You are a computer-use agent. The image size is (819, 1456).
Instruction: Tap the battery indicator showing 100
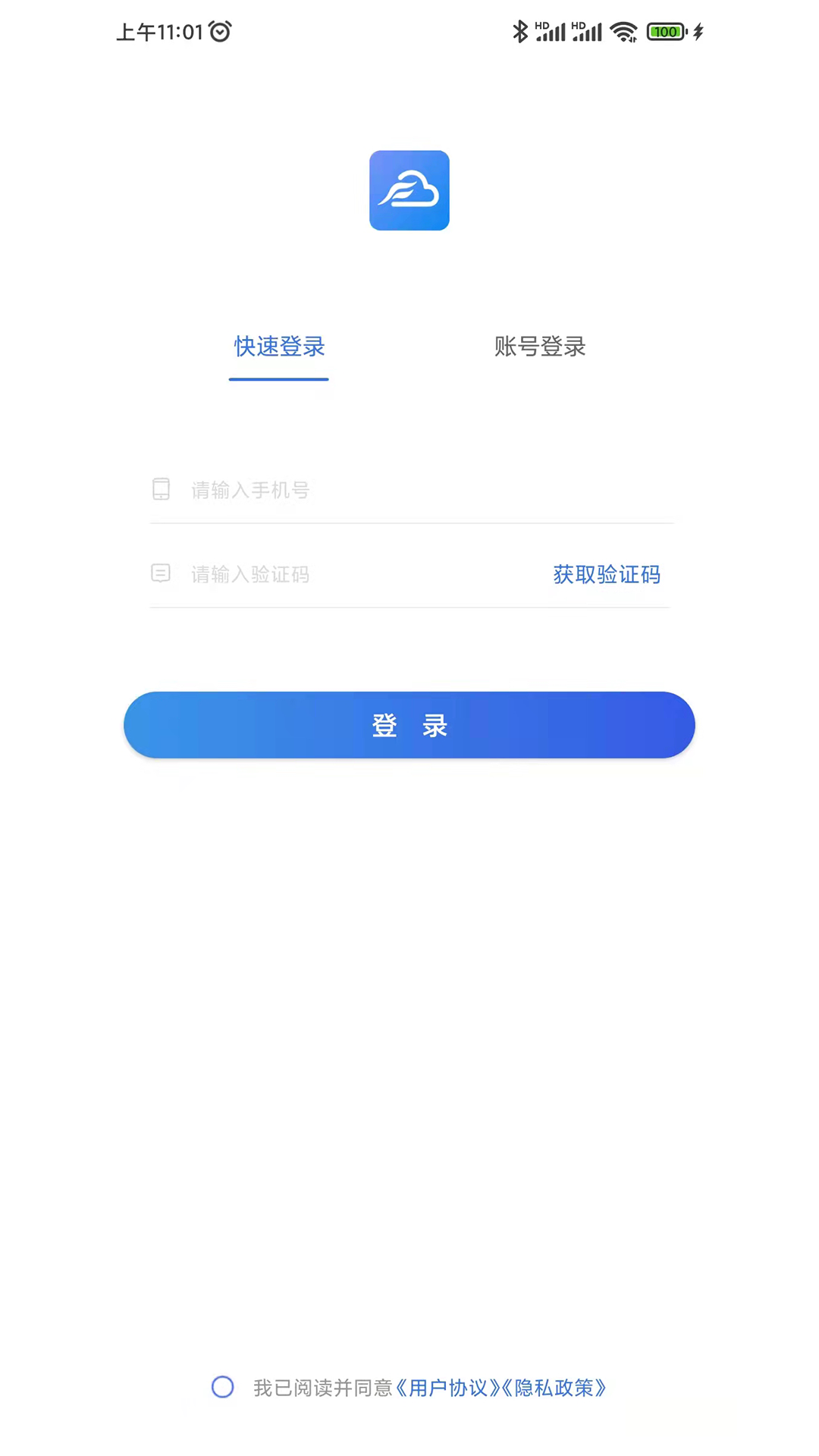(x=665, y=31)
